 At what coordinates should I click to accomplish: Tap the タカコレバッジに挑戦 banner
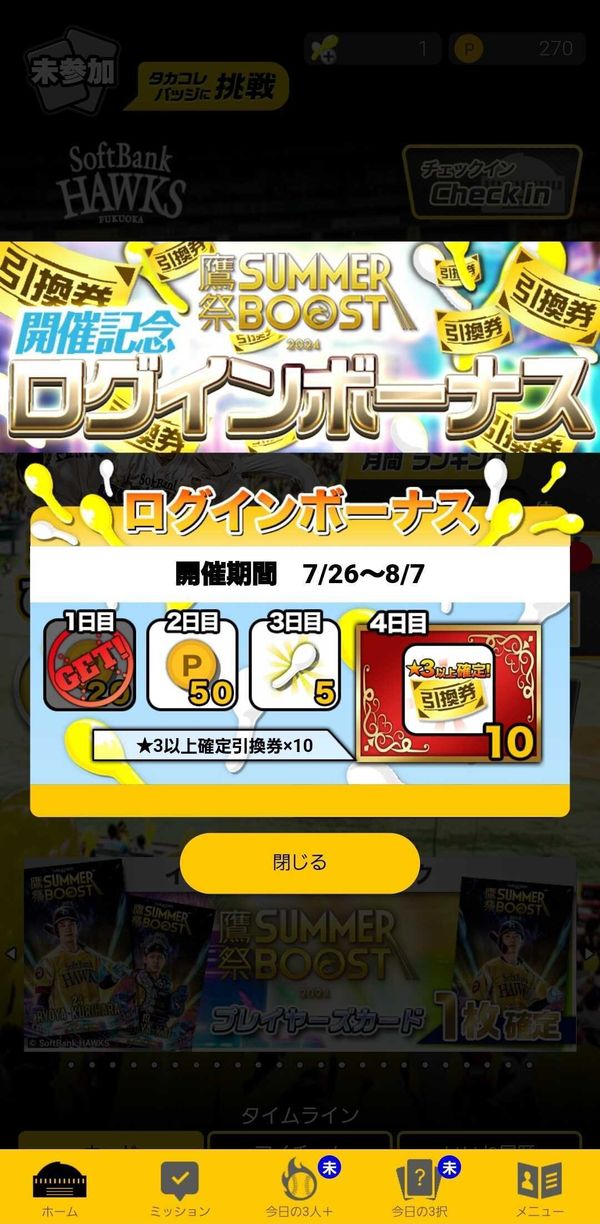pos(207,87)
